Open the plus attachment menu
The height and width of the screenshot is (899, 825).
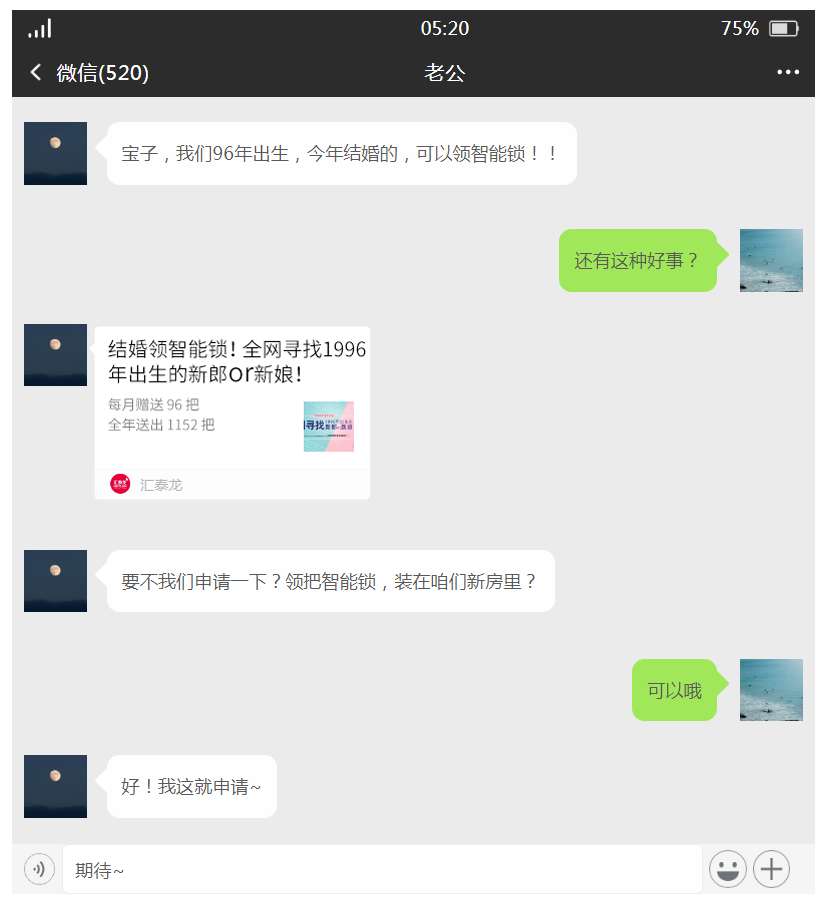pos(772,869)
